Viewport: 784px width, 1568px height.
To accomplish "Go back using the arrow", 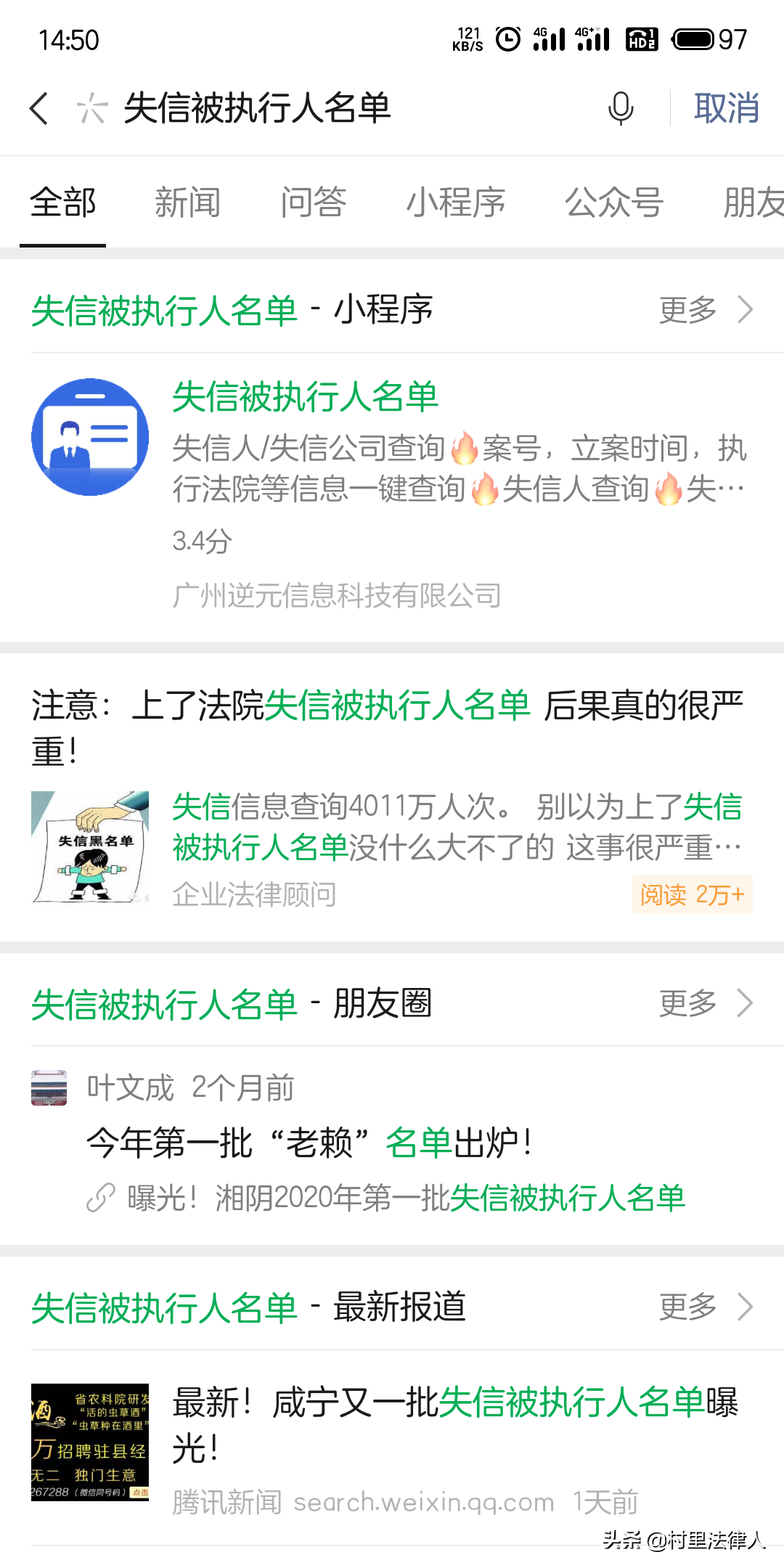I will 40,109.
